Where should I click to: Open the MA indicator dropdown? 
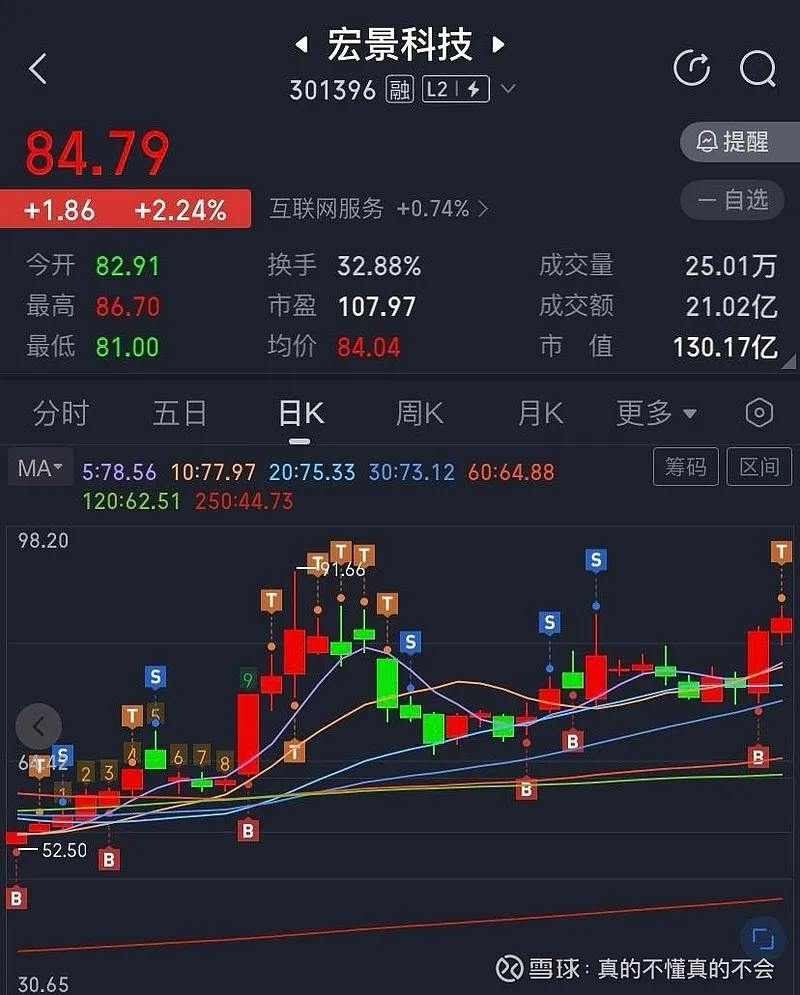[x=40, y=467]
